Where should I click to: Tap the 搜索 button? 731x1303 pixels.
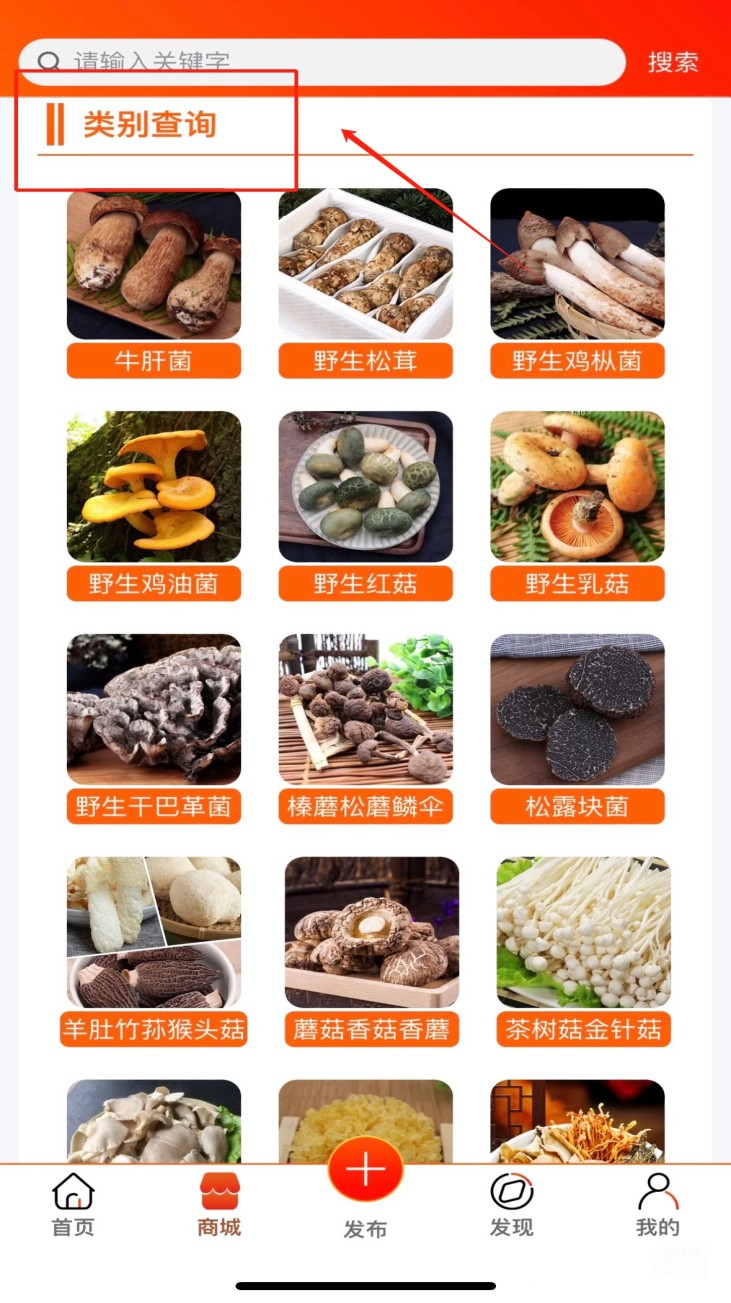(673, 62)
